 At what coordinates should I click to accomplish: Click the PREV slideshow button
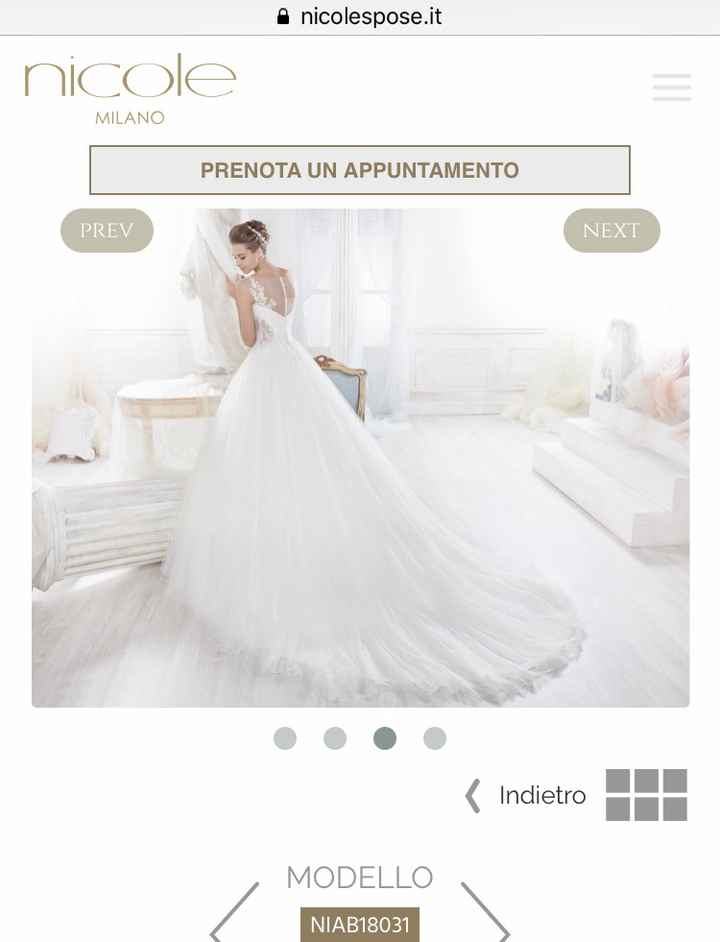(x=107, y=230)
